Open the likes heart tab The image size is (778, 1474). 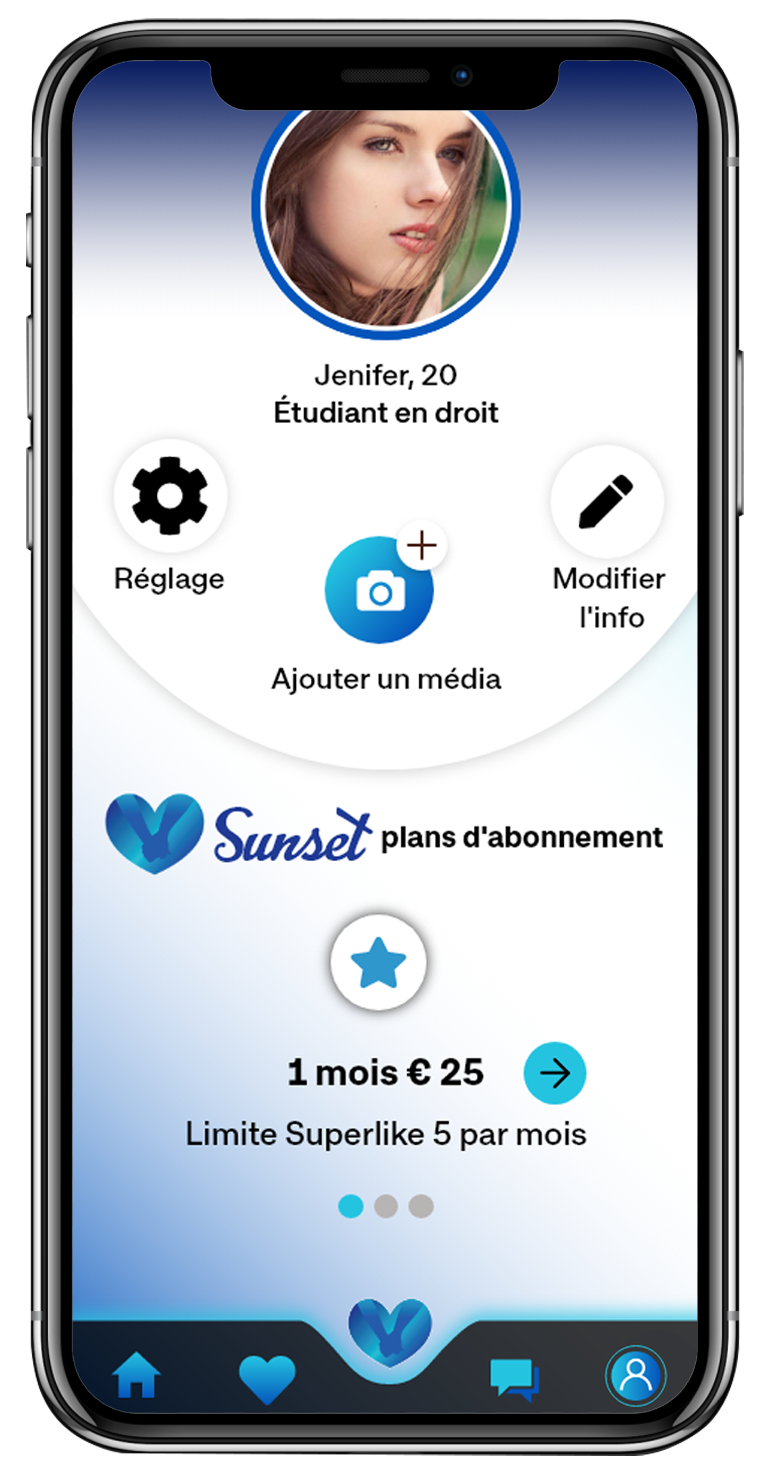(x=267, y=1379)
